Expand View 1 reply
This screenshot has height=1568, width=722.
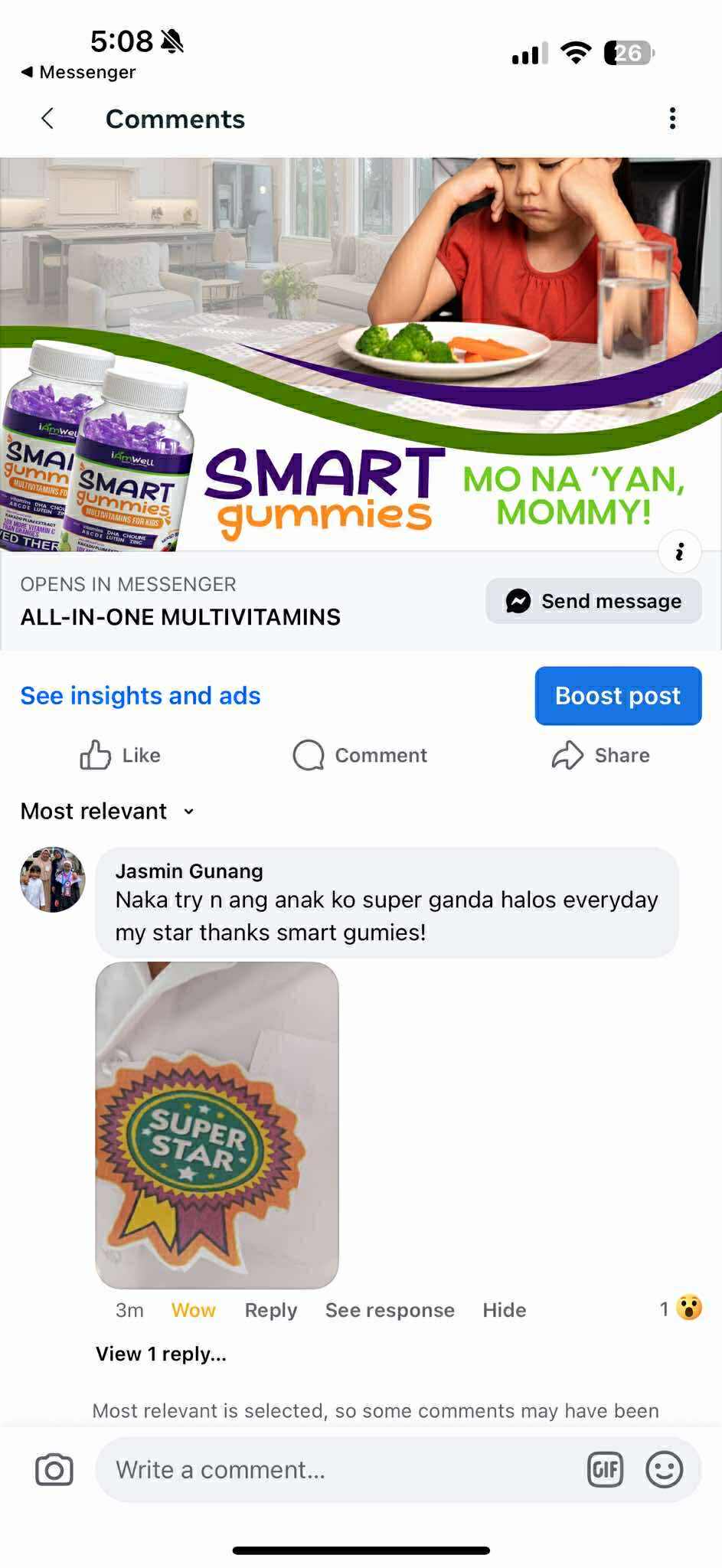click(x=161, y=1354)
